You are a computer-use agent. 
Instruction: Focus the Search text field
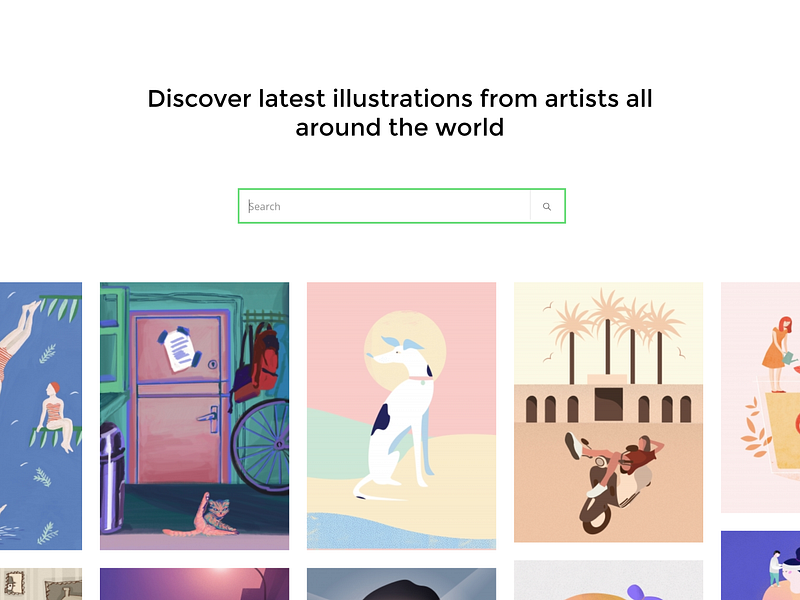(385, 206)
